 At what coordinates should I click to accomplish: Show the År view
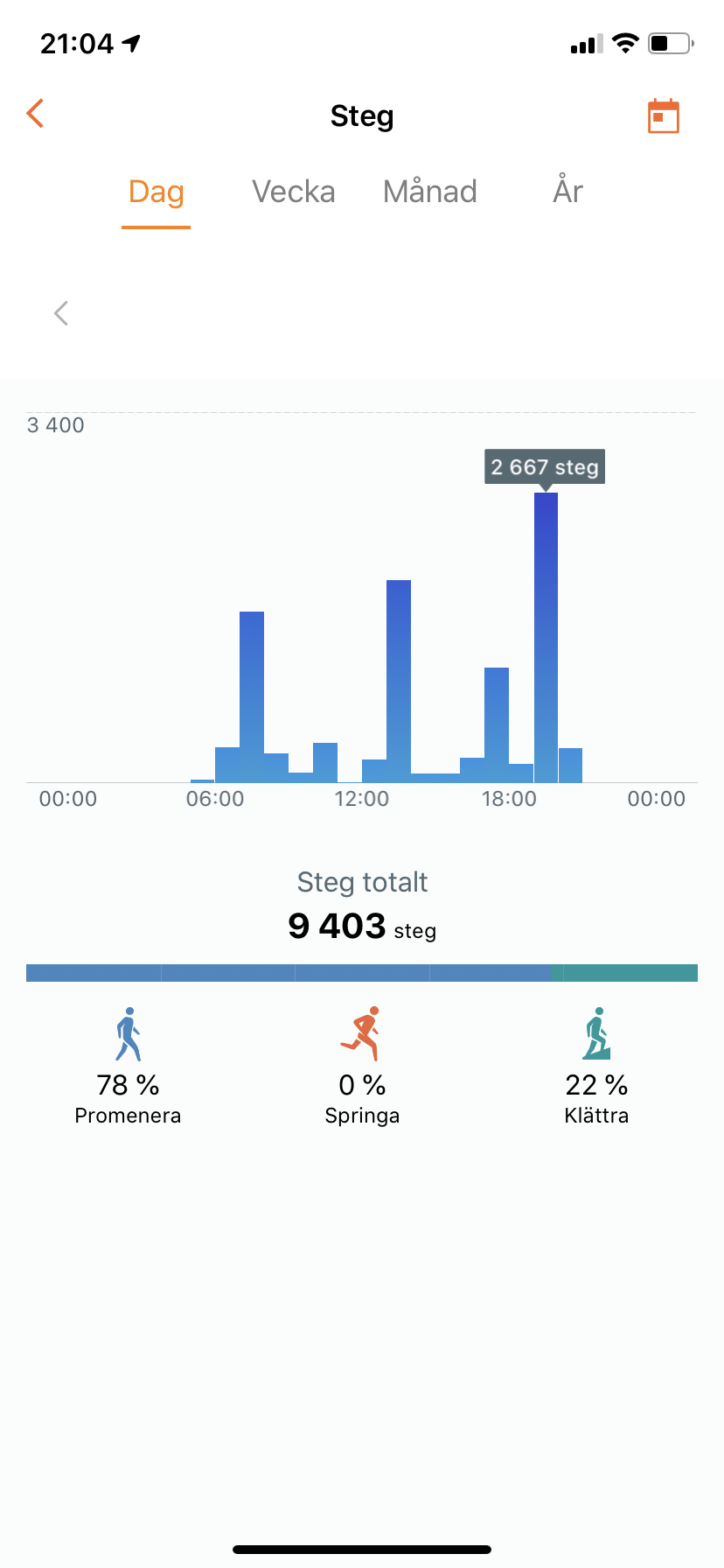pyautogui.click(x=567, y=192)
